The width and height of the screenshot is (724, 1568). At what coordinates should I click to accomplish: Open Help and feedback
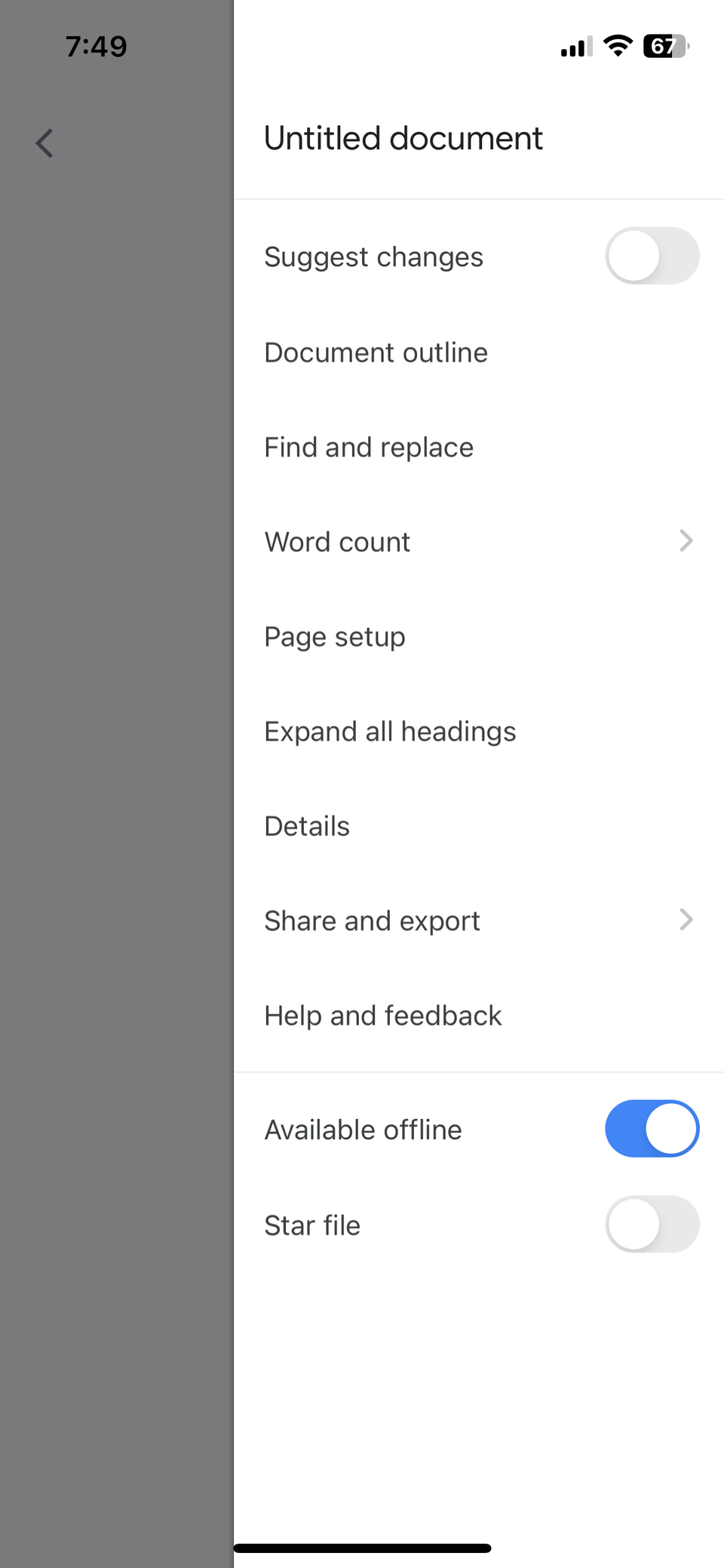tap(382, 1016)
